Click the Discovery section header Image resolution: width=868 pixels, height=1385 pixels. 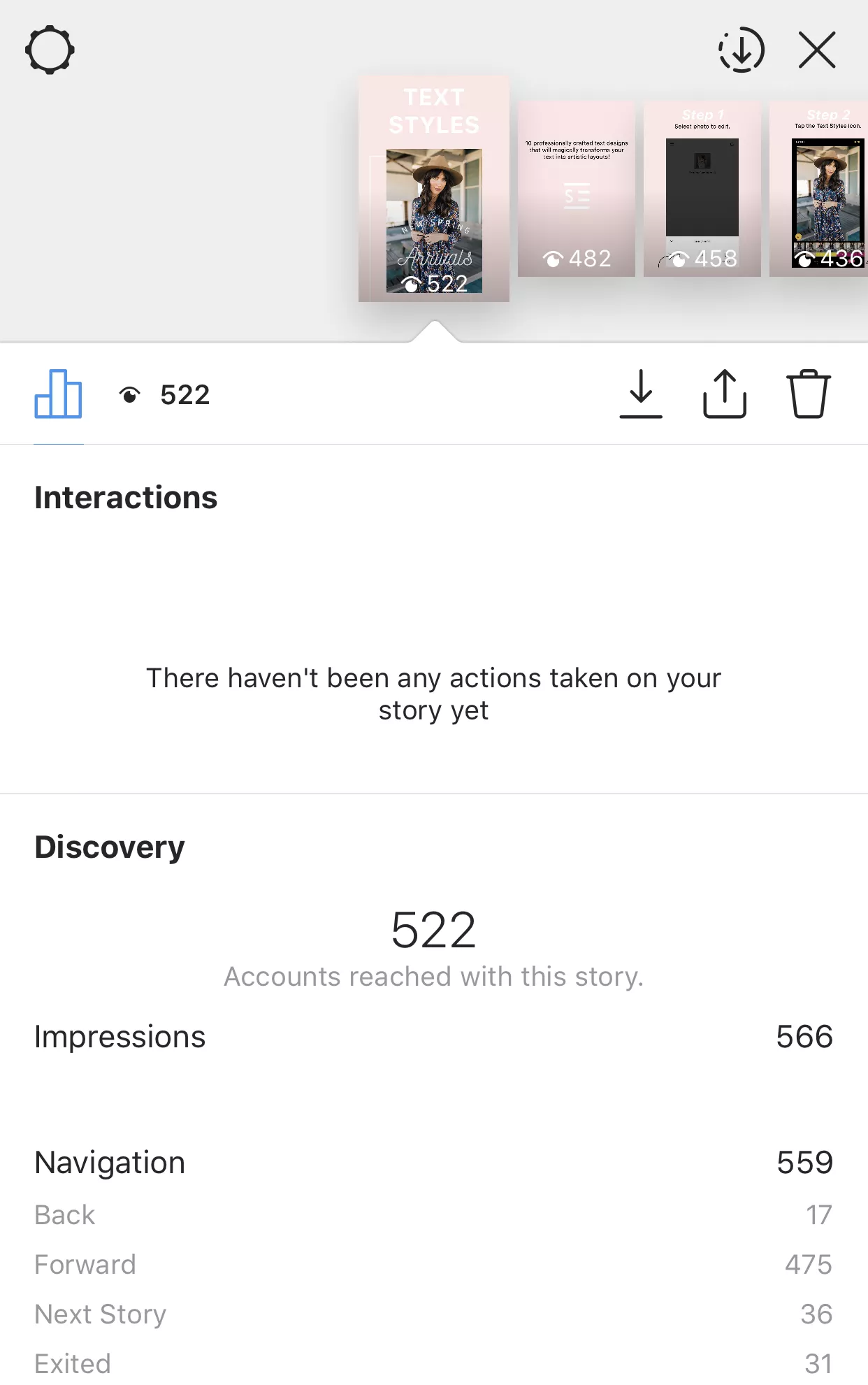point(109,847)
